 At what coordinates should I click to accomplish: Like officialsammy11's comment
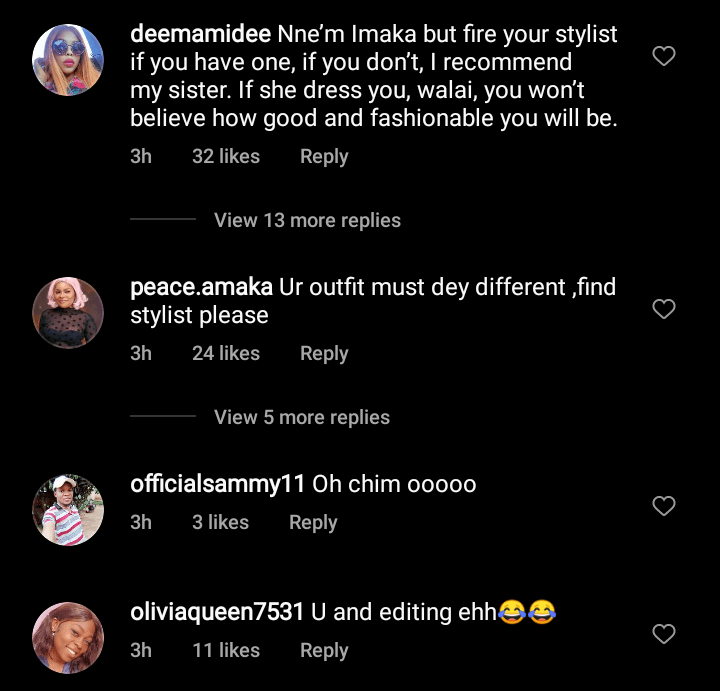664,507
